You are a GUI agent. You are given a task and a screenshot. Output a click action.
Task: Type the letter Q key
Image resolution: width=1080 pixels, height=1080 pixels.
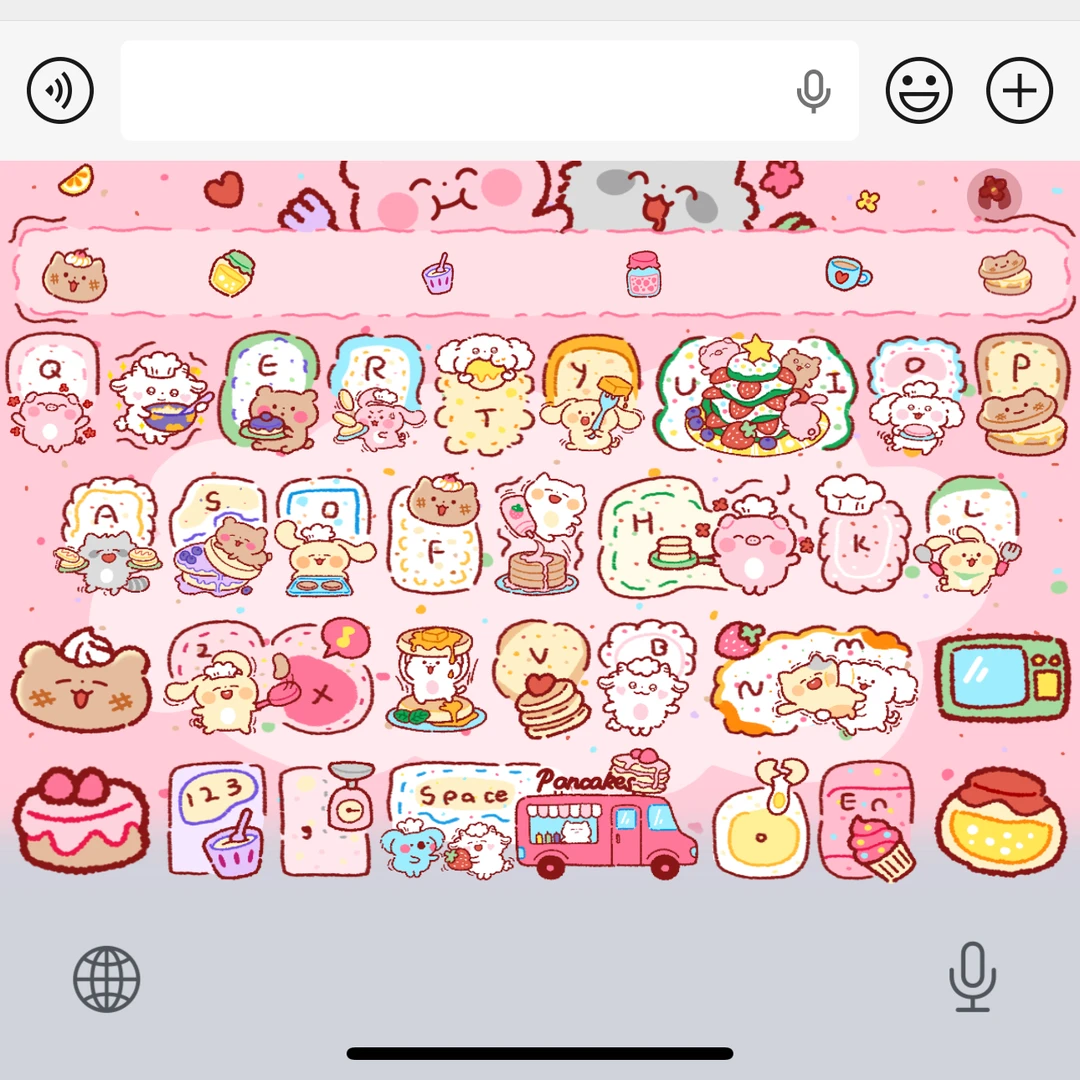50,394
